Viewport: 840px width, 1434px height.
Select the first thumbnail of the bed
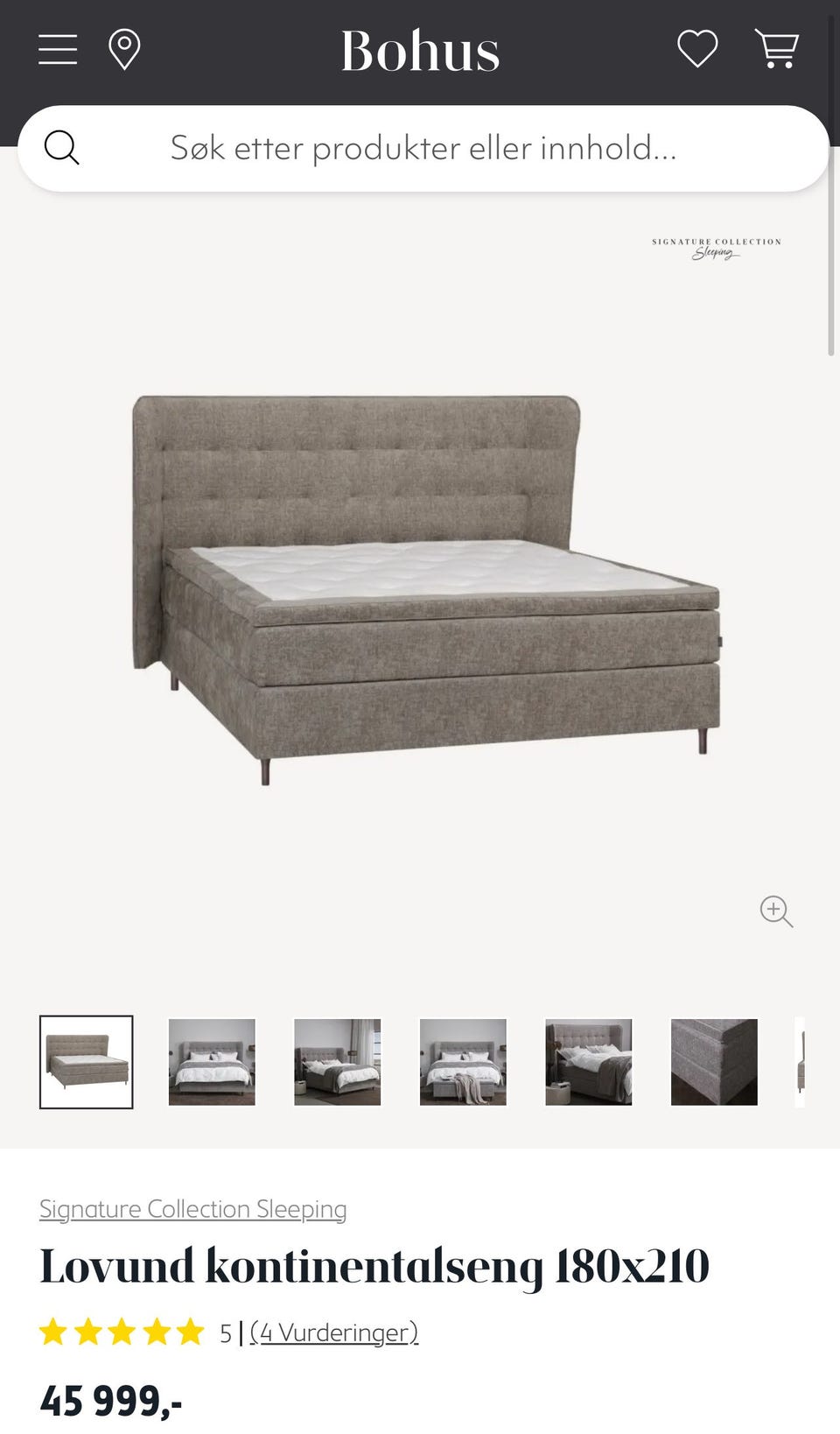(87, 1062)
